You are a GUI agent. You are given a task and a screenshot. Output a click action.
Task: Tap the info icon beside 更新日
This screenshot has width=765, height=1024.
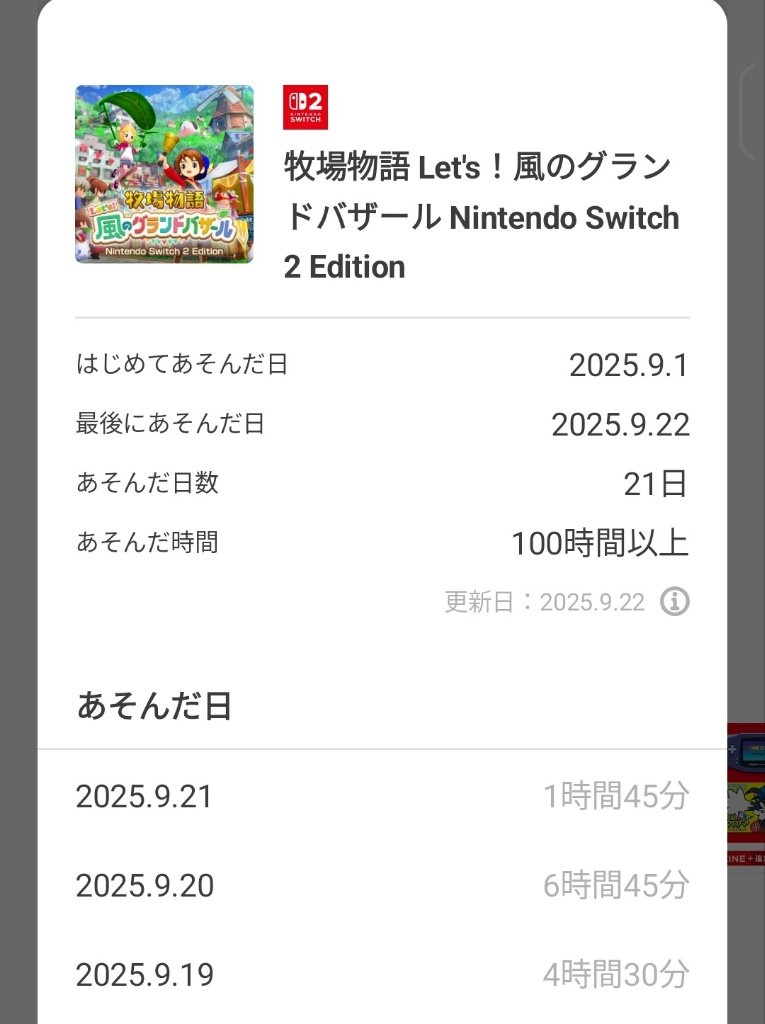click(x=675, y=602)
